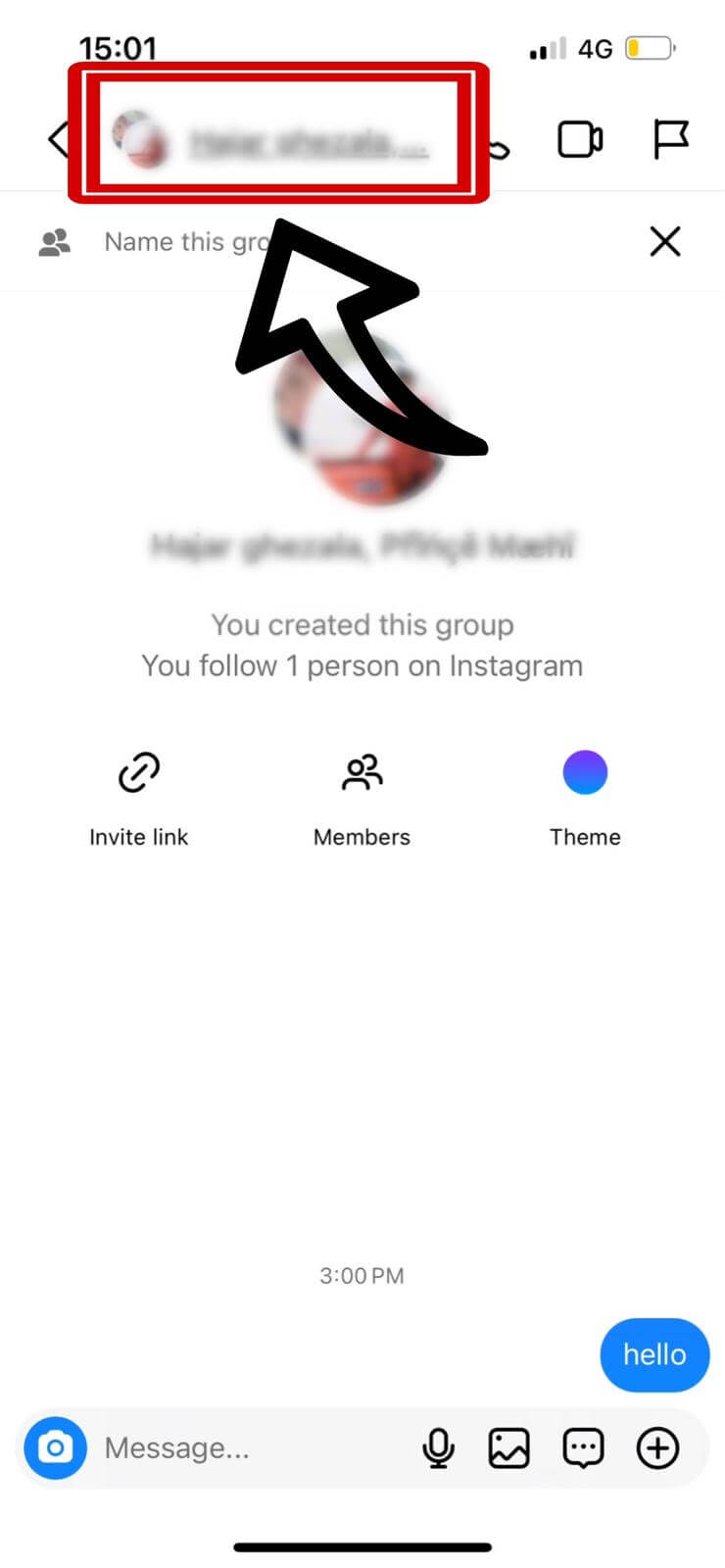Tap the microphone to record a voice message
The image size is (725, 1568).
pyautogui.click(x=438, y=1447)
